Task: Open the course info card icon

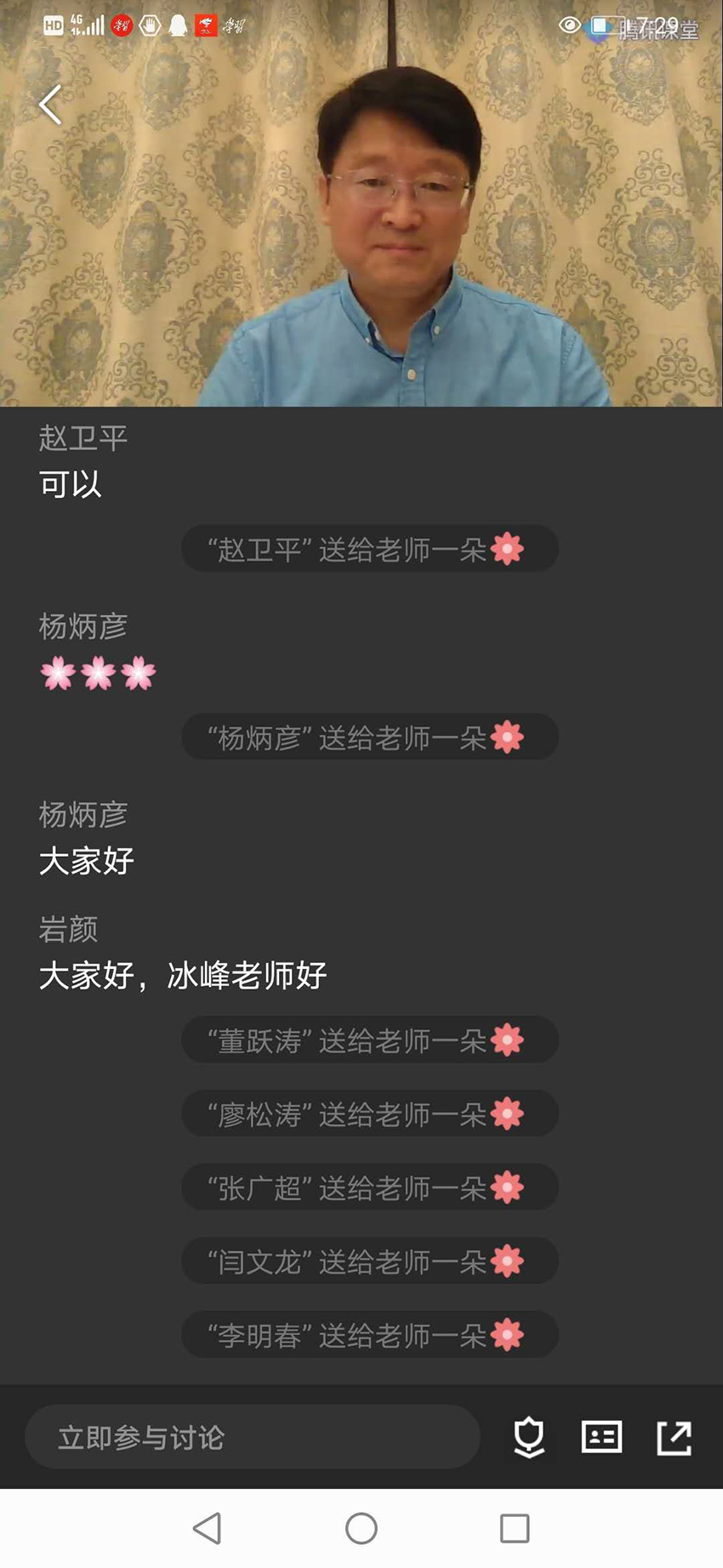Action: tap(601, 1437)
